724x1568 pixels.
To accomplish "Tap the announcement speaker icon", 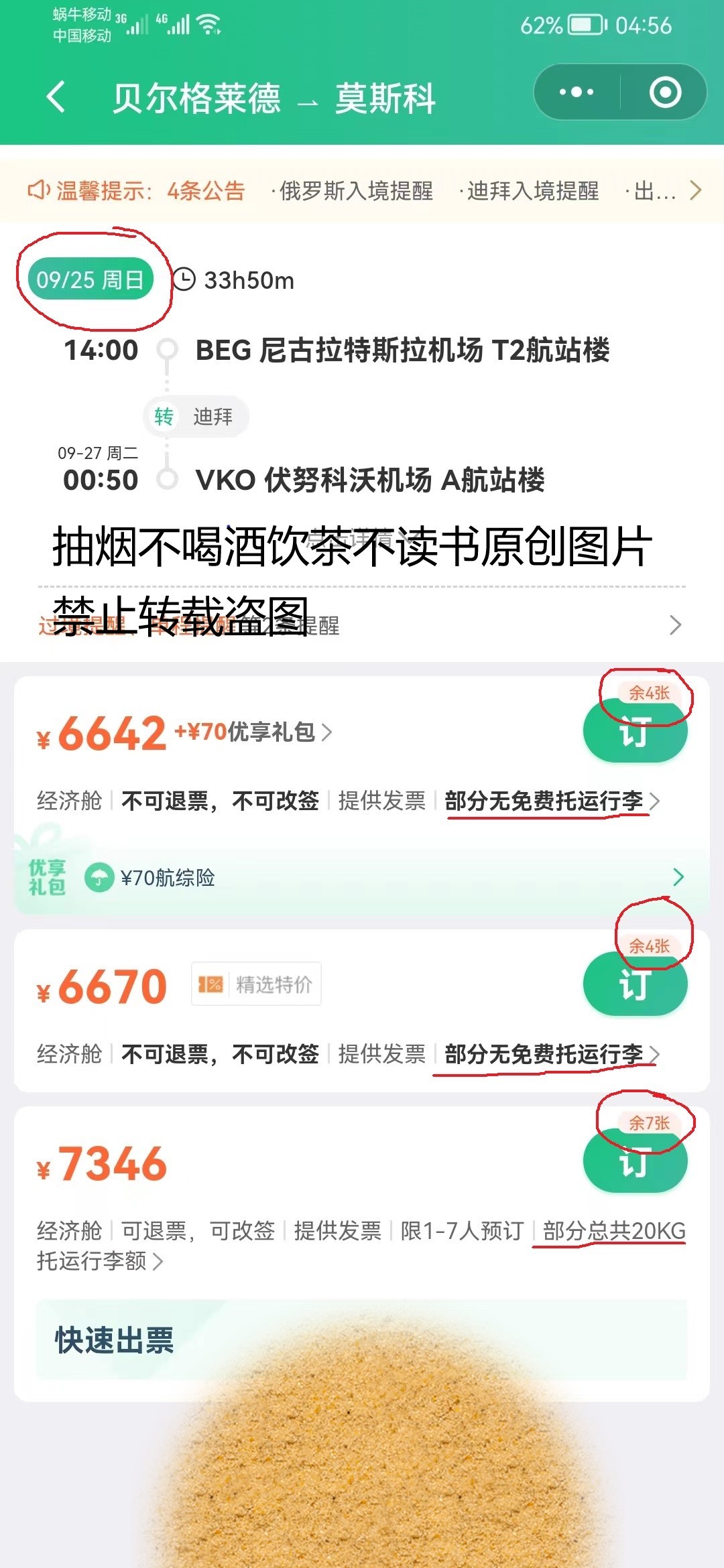I will (x=38, y=190).
